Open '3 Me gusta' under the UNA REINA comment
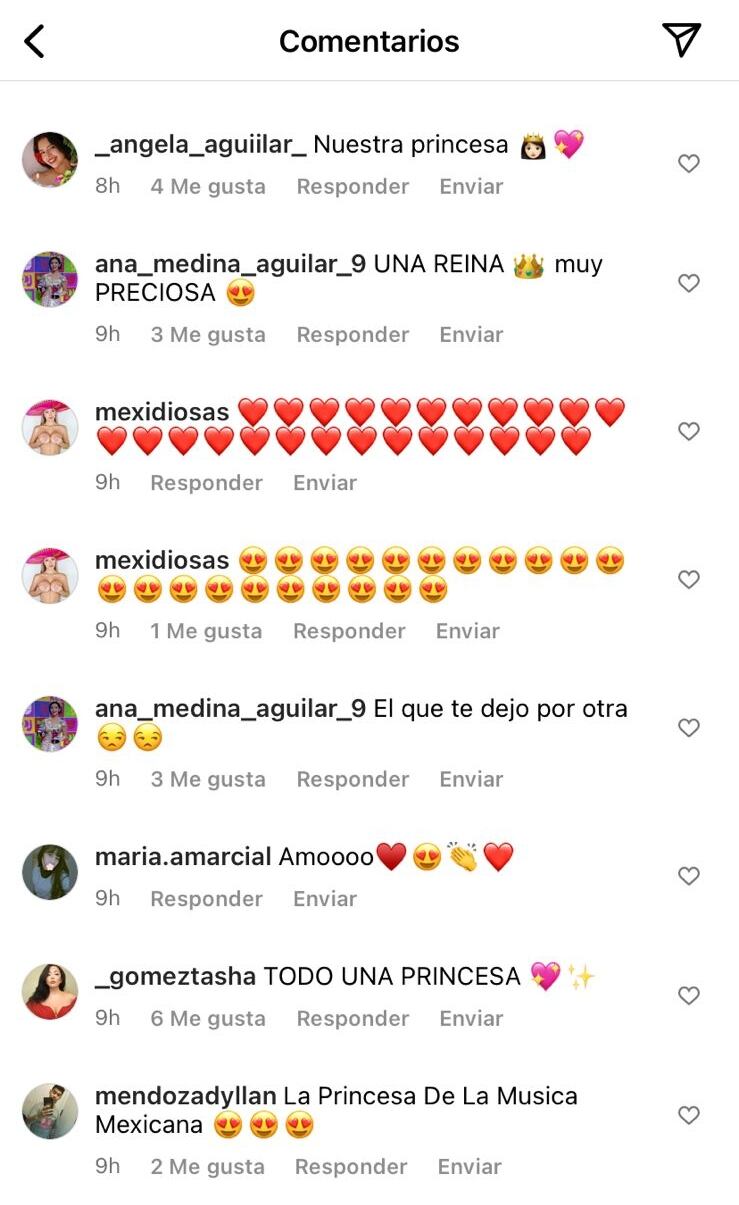739x1205 pixels. coord(207,334)
